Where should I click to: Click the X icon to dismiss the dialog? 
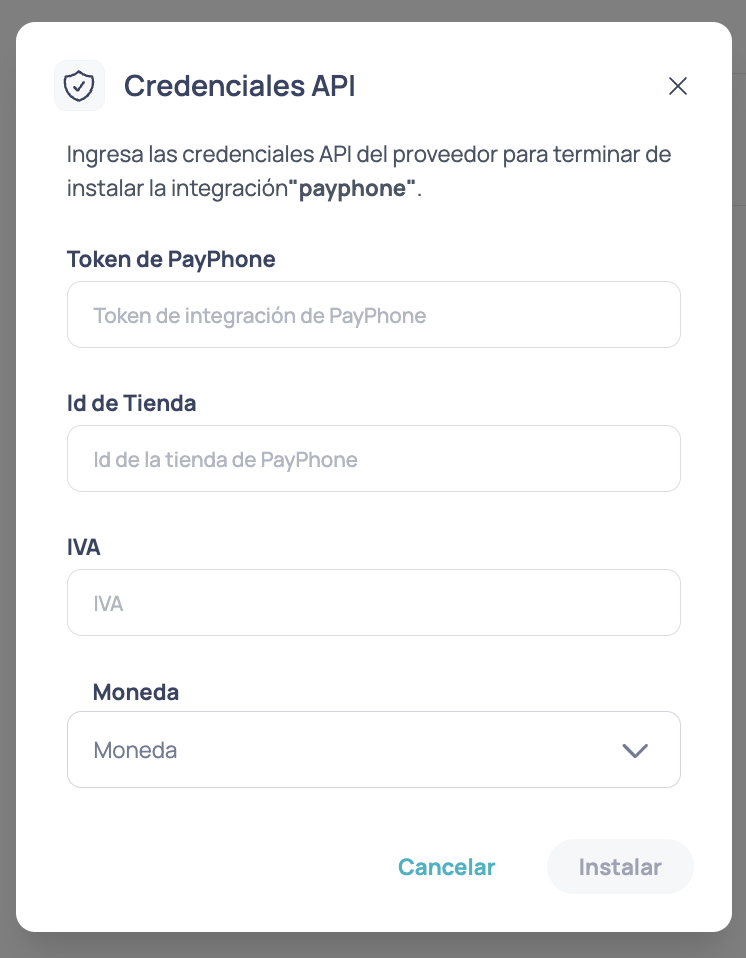678,86
